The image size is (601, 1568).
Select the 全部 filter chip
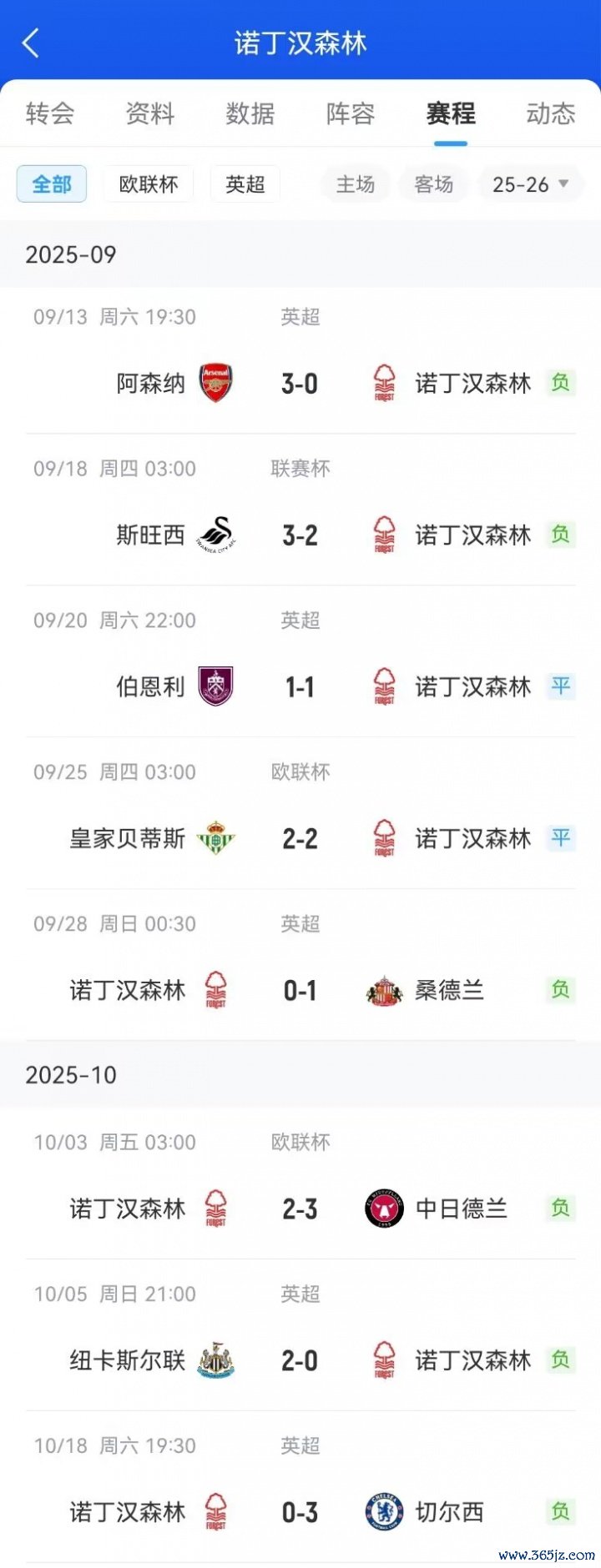52,184
